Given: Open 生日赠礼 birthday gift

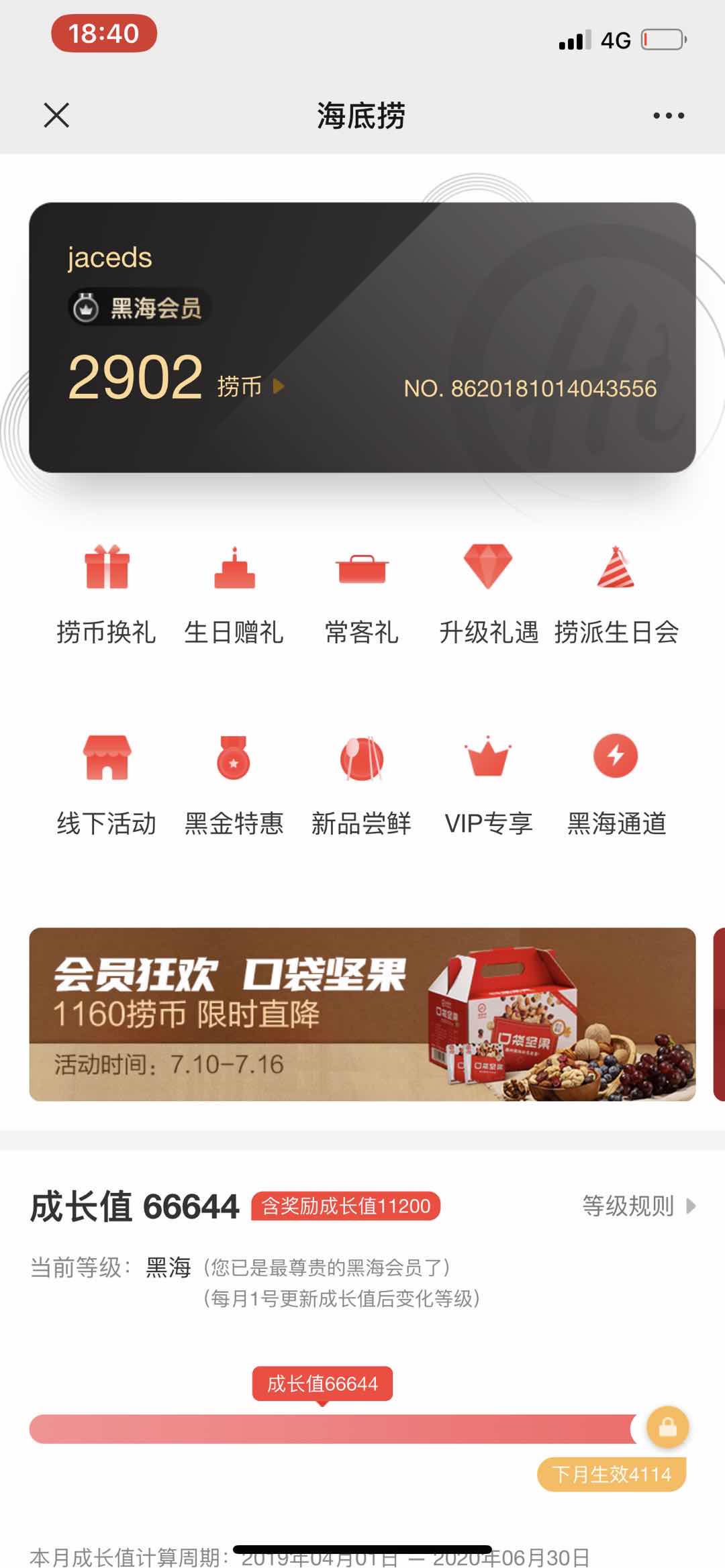Looking at the screenshot, I should (x=234, y=595).
